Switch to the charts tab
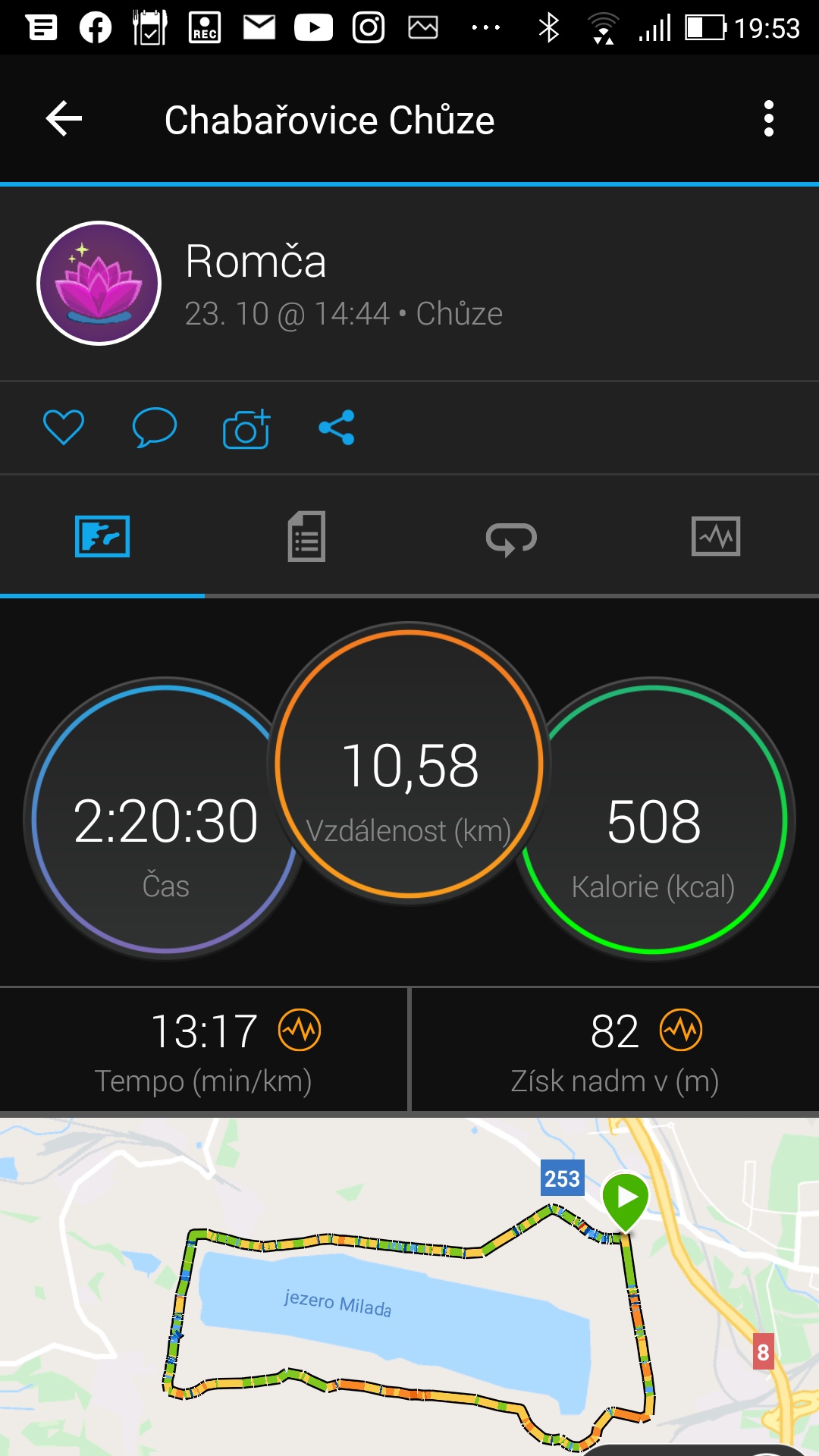Image resolution: width=819 pixels, height=1456 pixels. [x=716, y=537]
